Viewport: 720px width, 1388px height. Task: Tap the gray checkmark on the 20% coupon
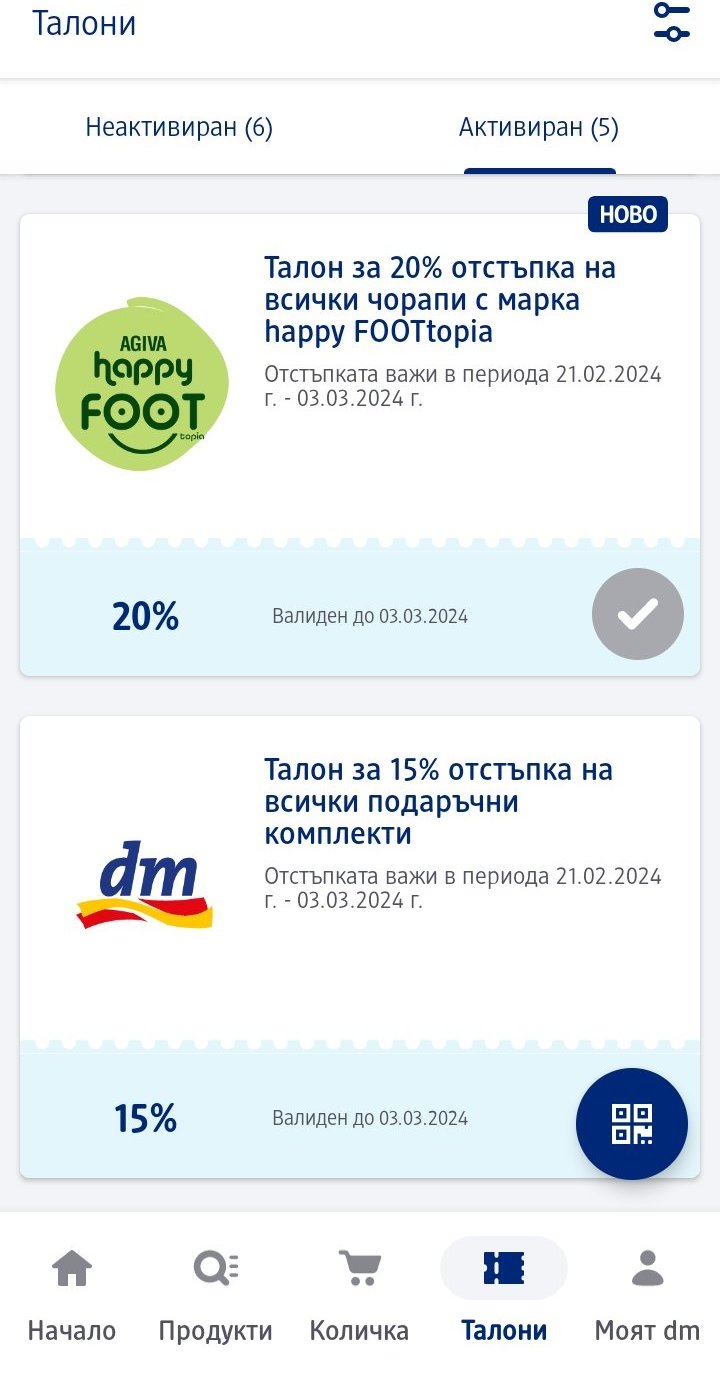click(637, 614)
